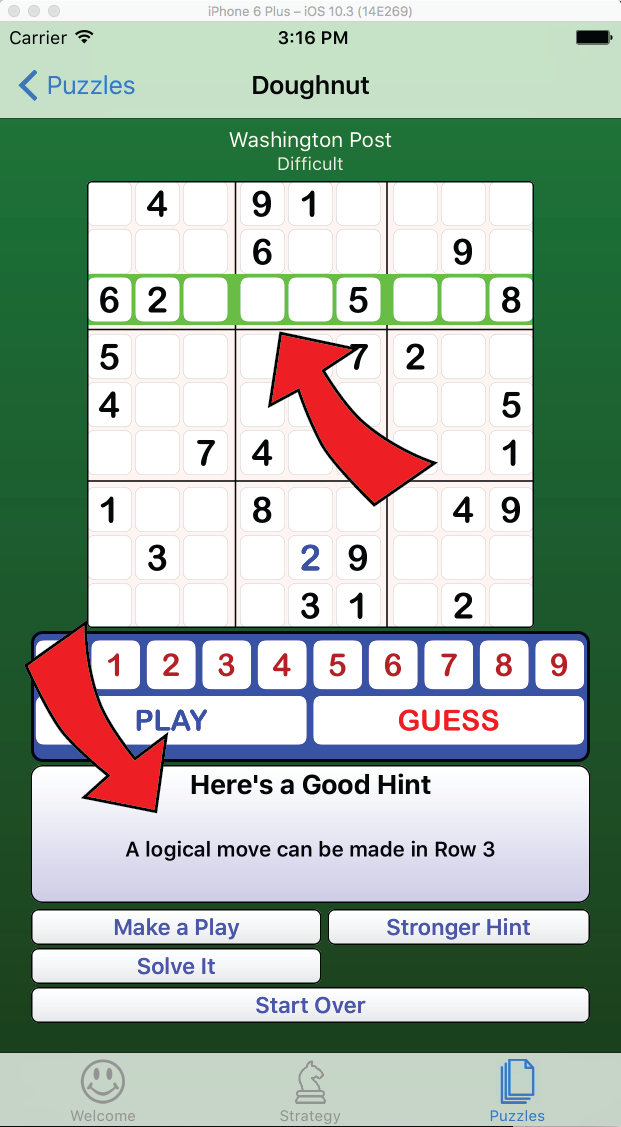
Task: Switch to the Welcome tab
Action: click(x=103, y=1091)
